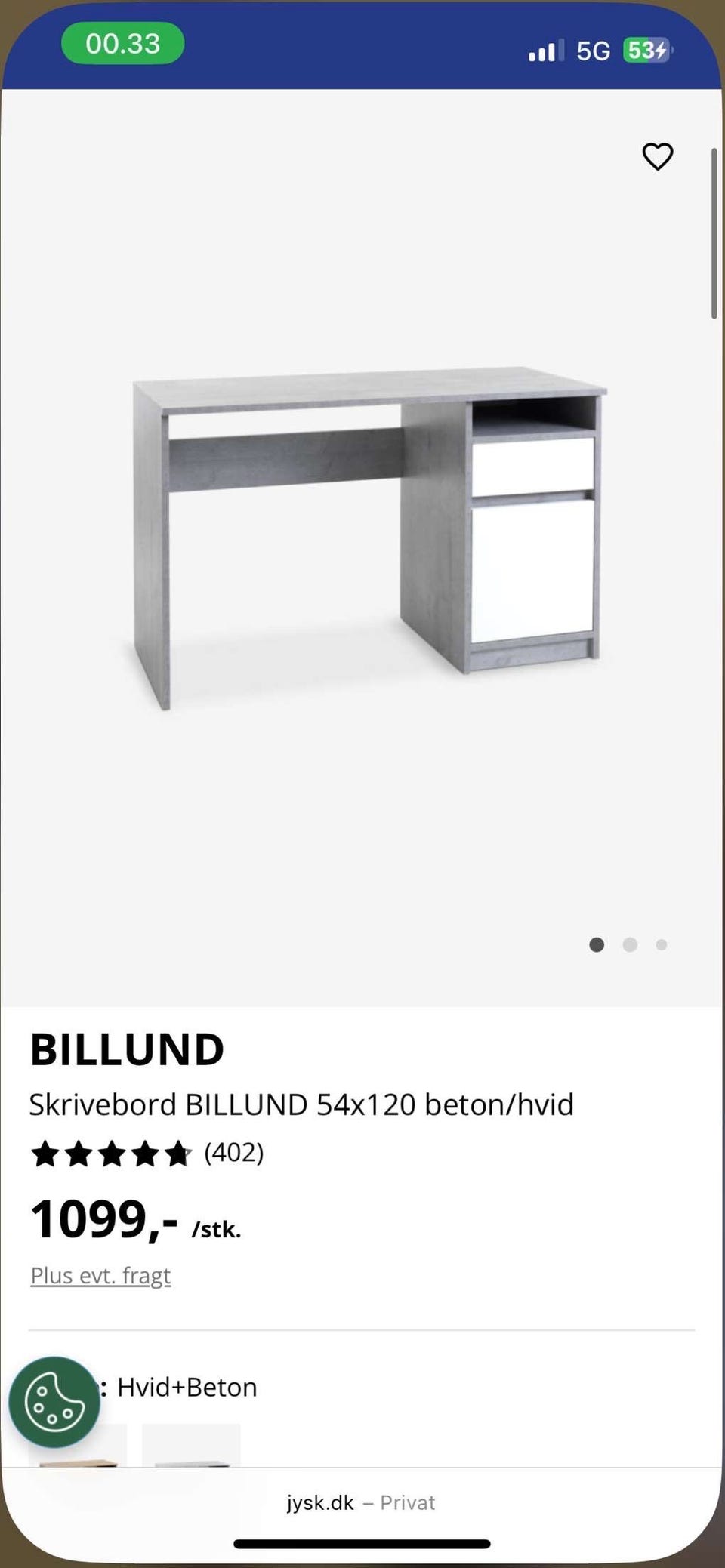Open reviews by tapping the (402) count
This screenshot has height=1568, width=725.
[x=233, y=1152]
